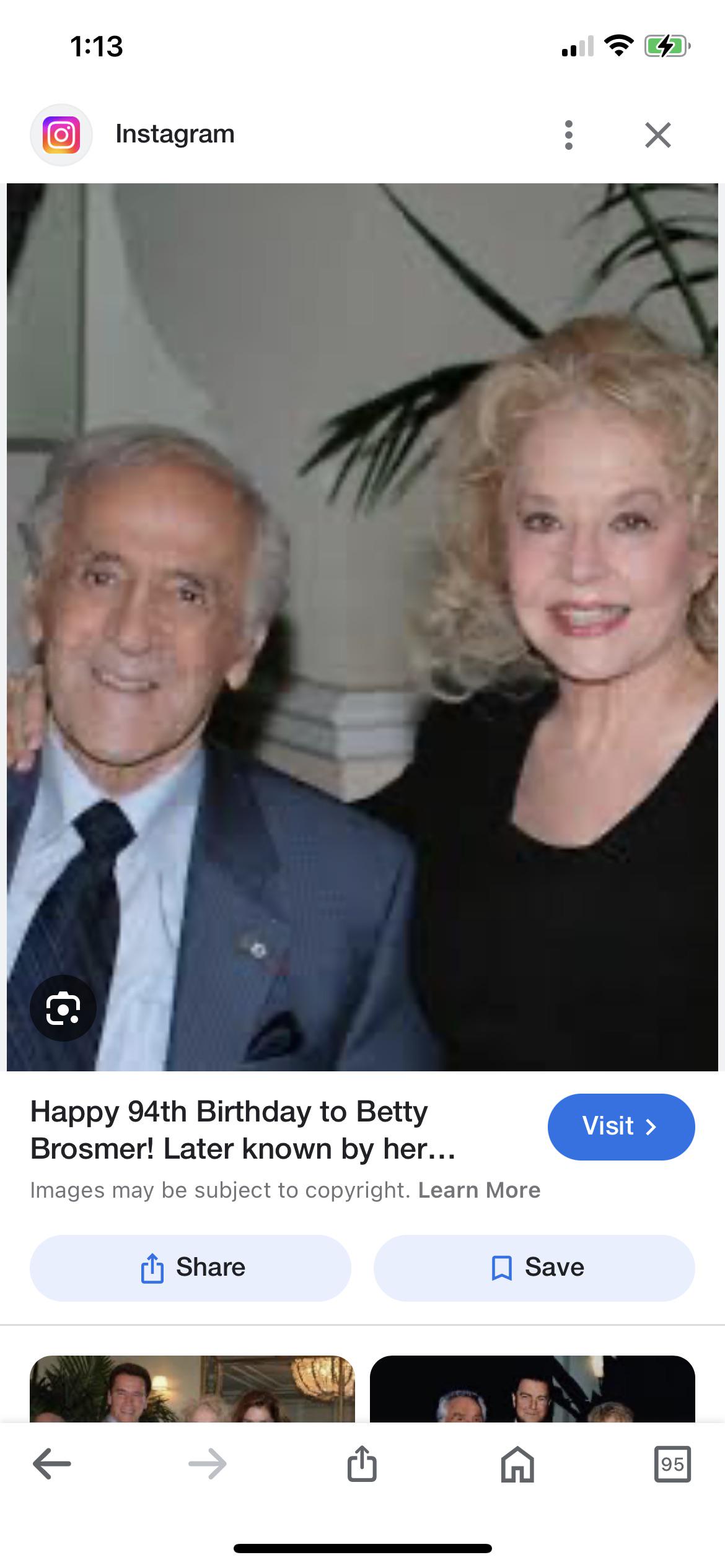This screenshot has width=725, height=1568.
Task: Go back to the previous page
Action: point(52,1464)
